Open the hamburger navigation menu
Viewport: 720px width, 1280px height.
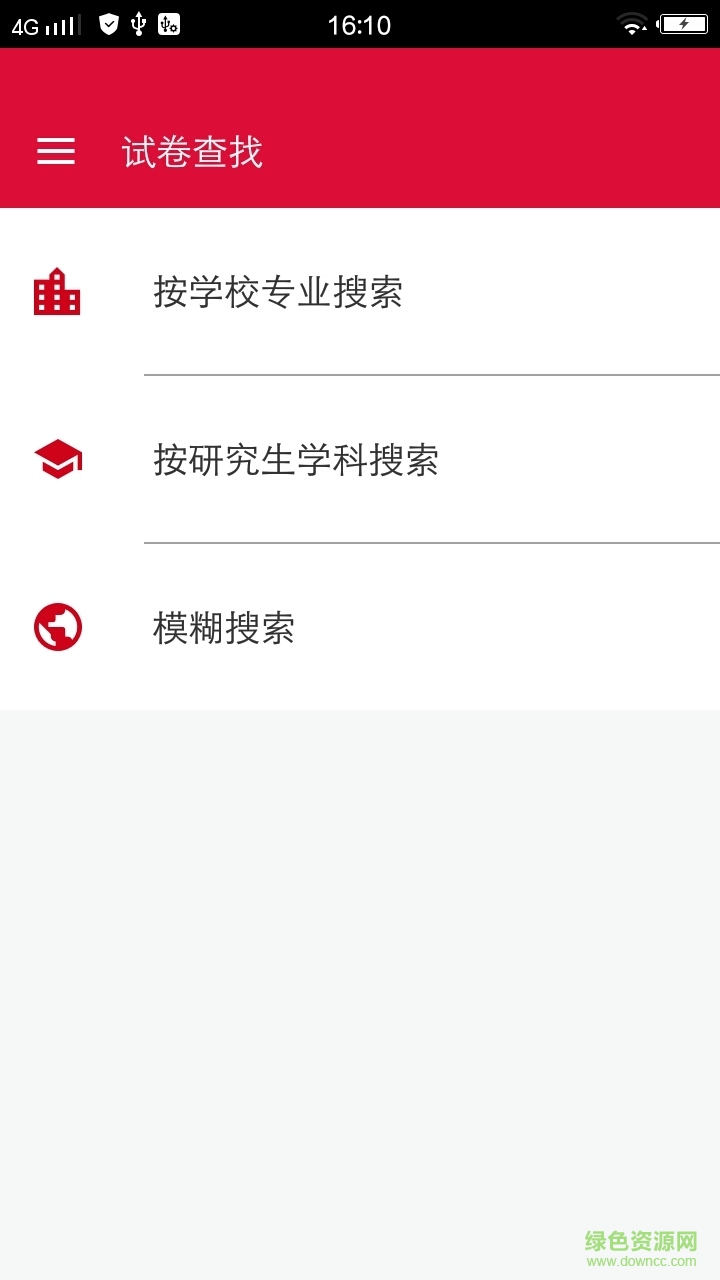coord(56,151)
